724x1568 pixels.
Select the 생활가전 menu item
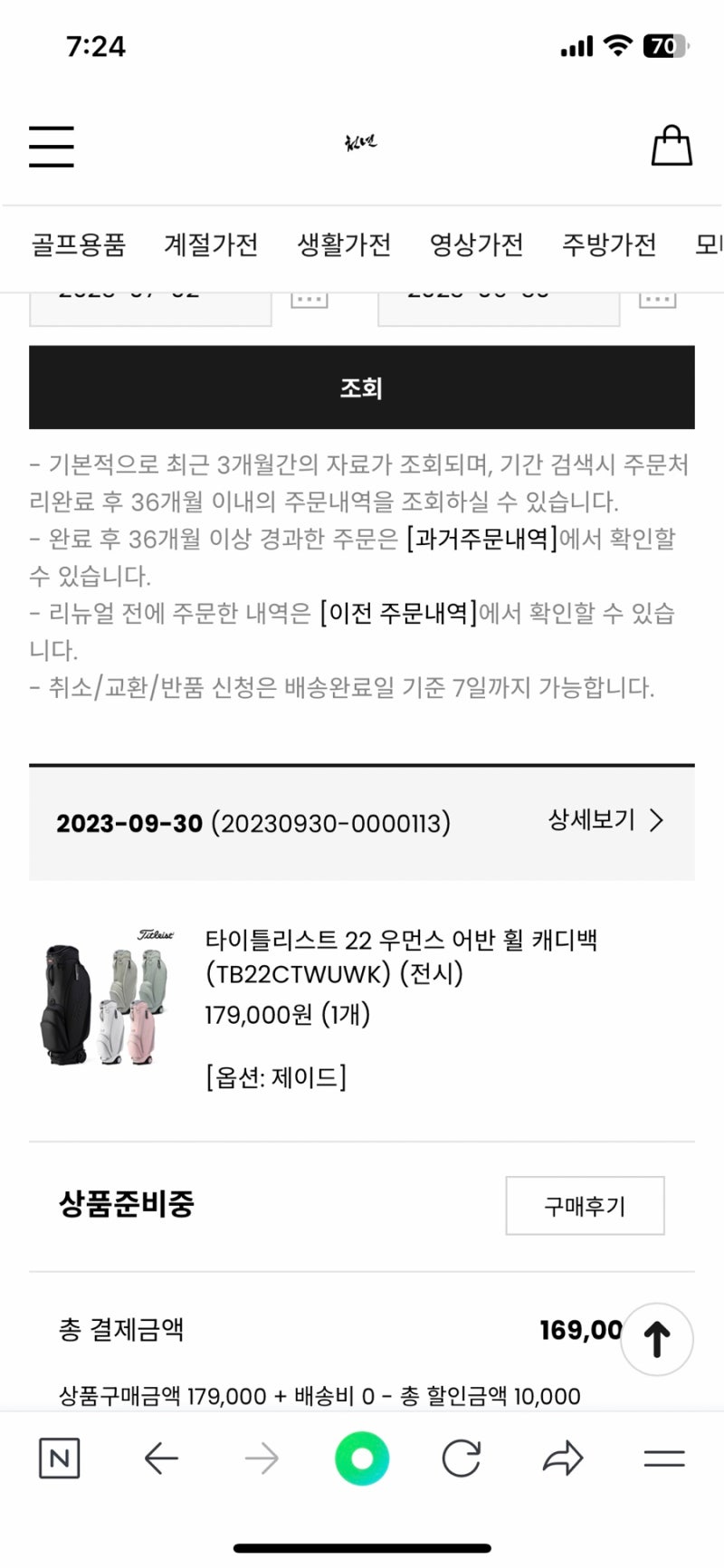[344, 244]
